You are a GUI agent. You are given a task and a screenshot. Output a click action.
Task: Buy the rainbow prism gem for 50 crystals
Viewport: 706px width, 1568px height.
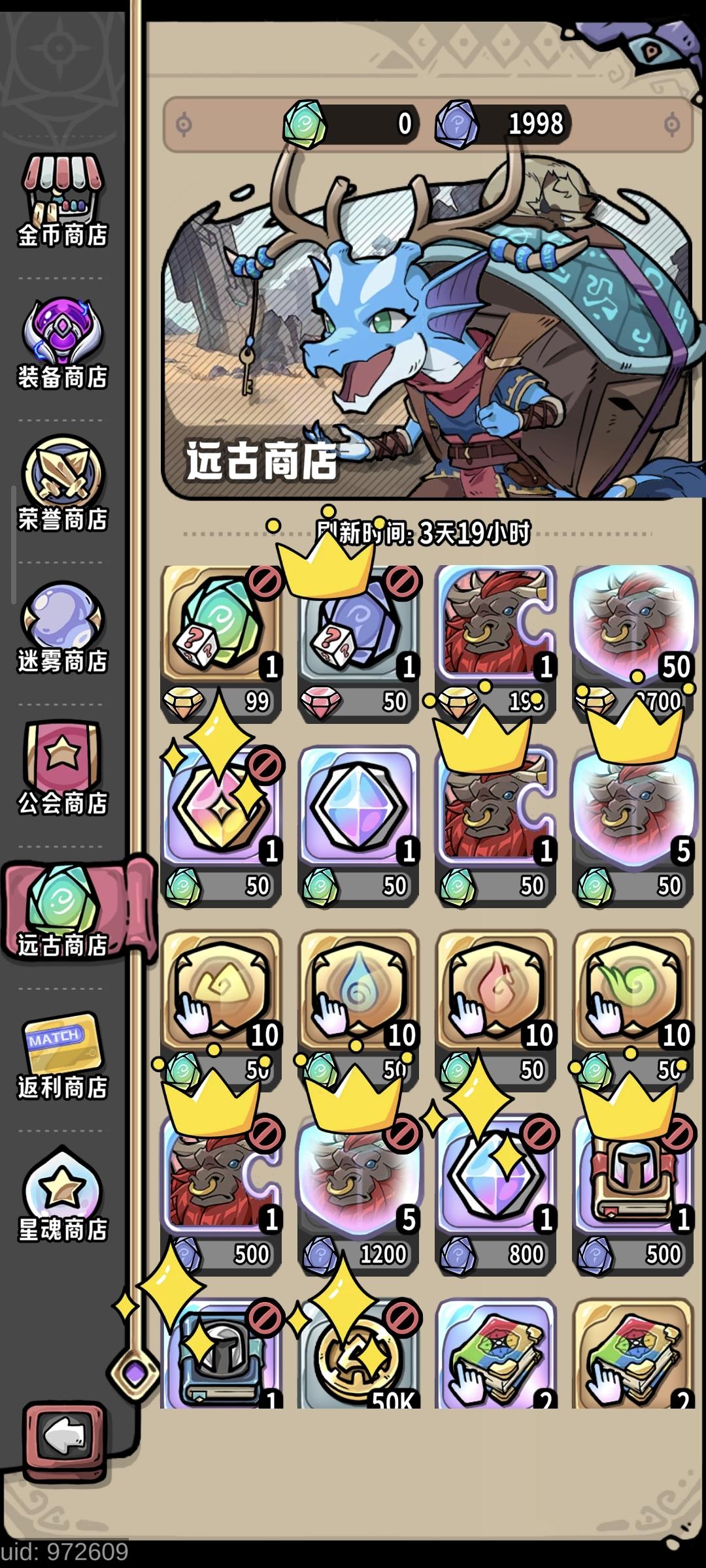point(360,810)
